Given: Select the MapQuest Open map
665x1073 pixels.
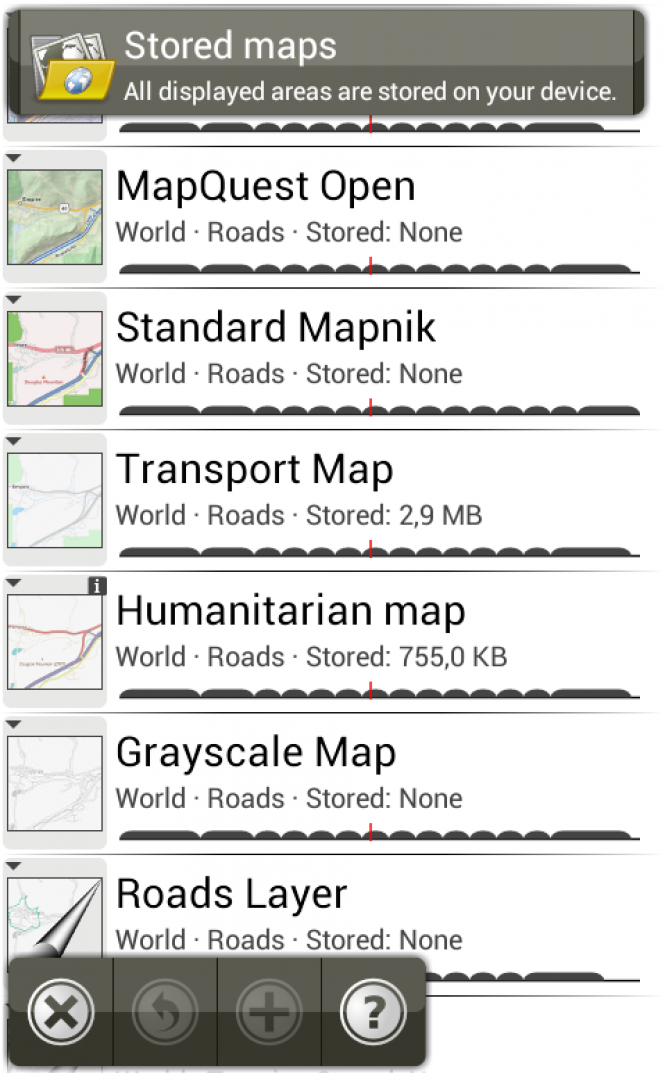Looking at the screenshot, I should click(332, 216).
